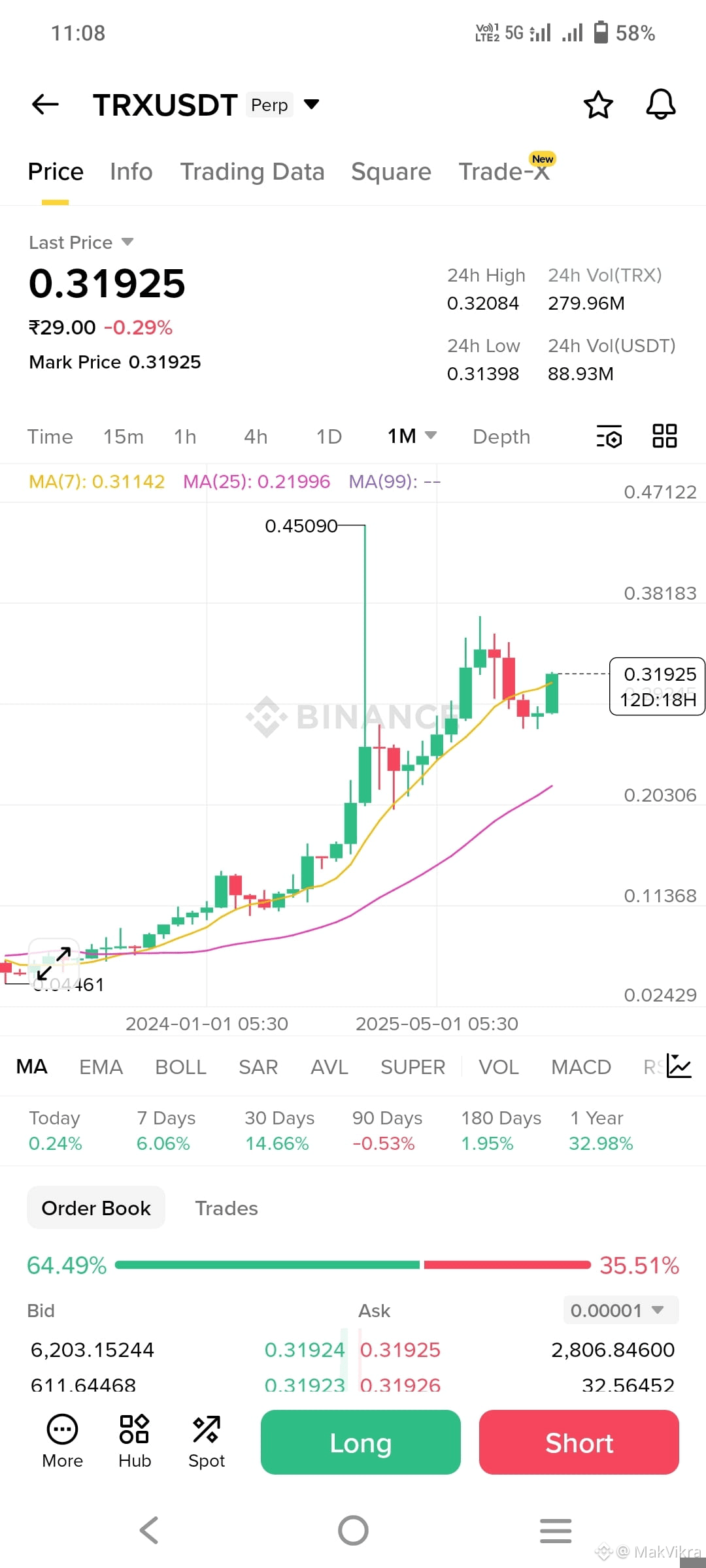
Task: Select the chart style icon beside RSI
Action: tap(680, 1066)
